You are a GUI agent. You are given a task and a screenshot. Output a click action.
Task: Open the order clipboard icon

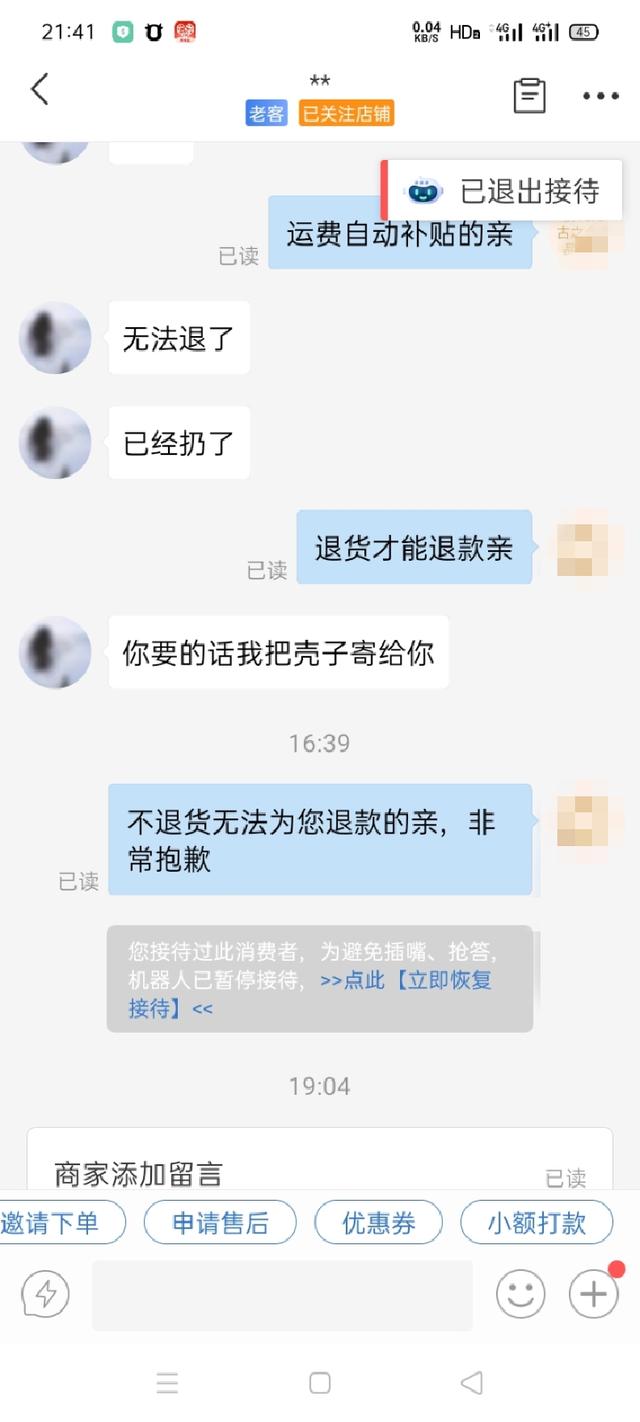[529, 95]
